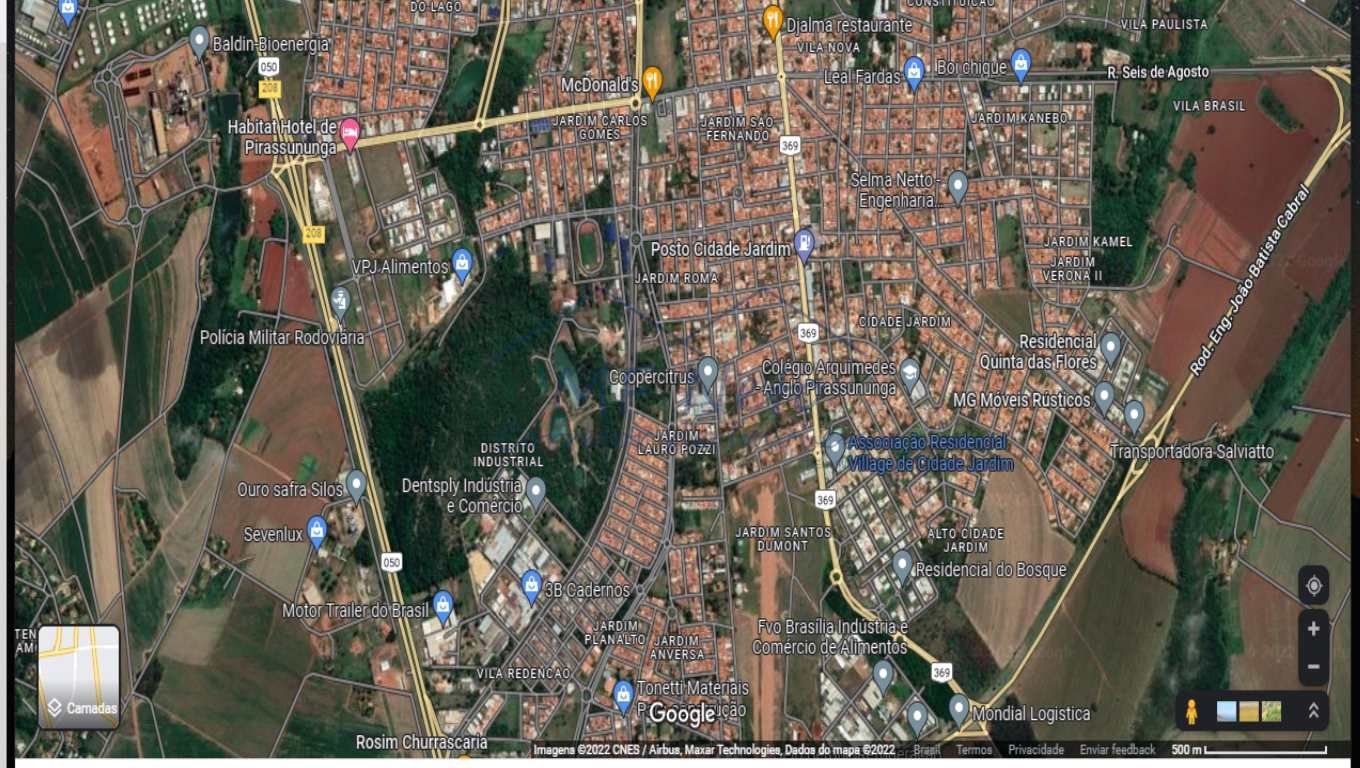Open McDonald's restaurant pin

coord(652,82)
